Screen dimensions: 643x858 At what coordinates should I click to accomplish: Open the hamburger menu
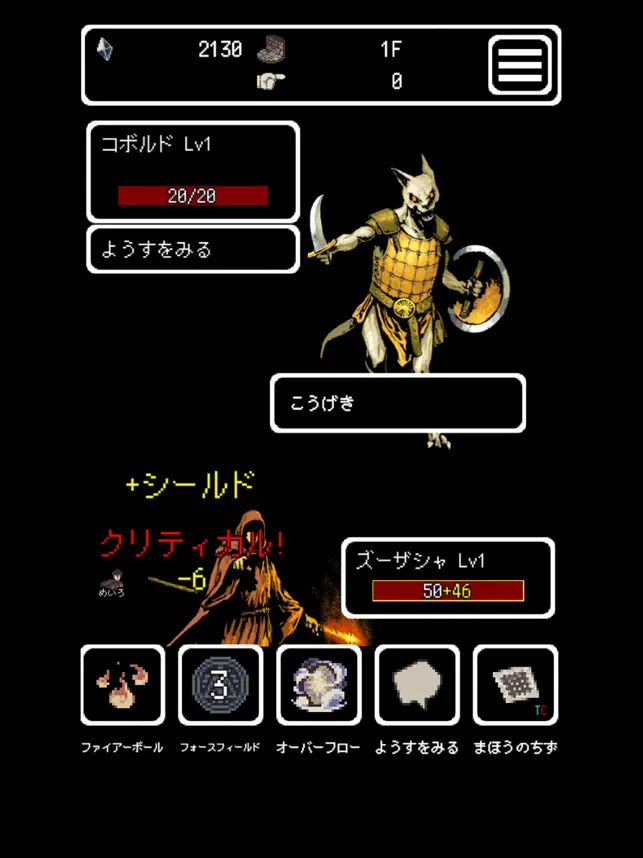click(520, 65)
